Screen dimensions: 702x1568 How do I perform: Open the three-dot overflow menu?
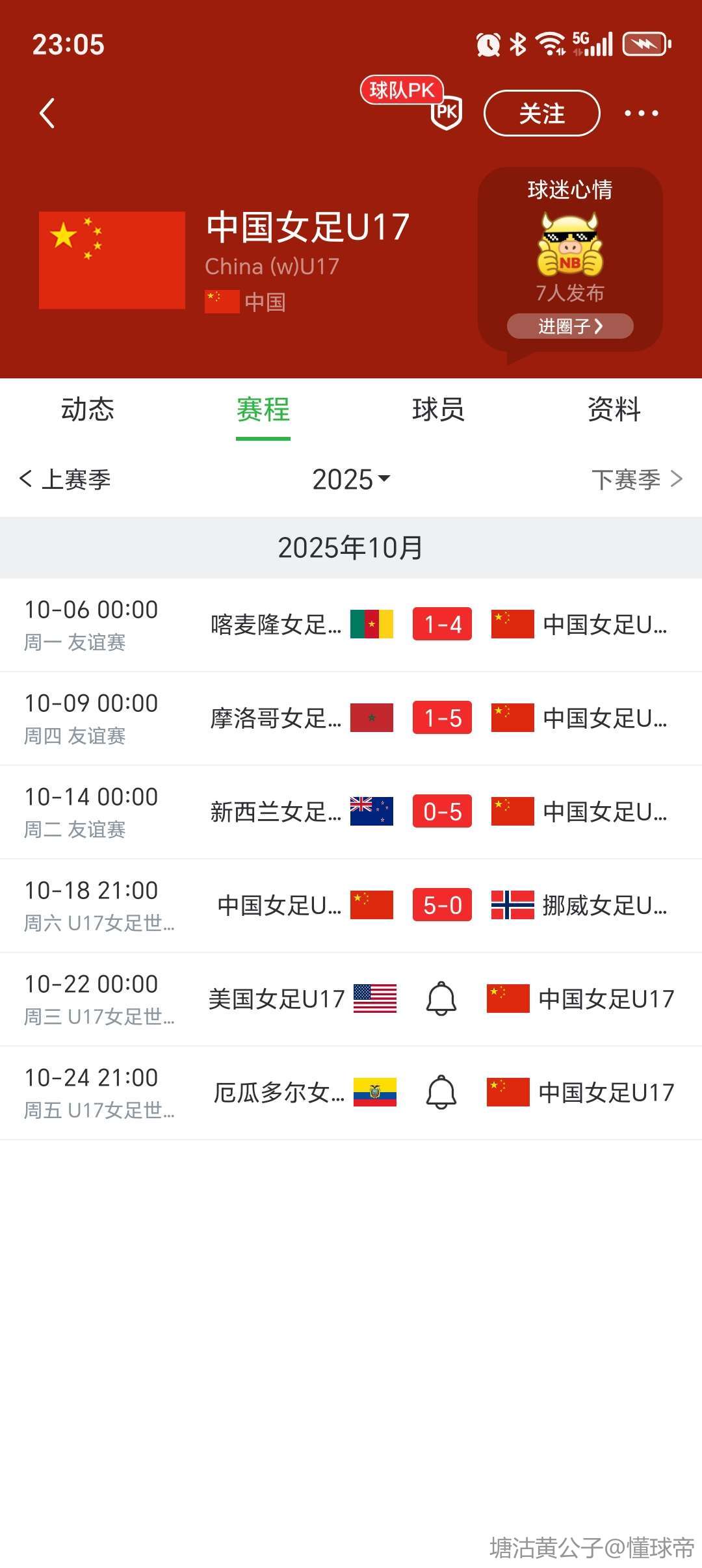pyautogui.click(x=641, y=113)
